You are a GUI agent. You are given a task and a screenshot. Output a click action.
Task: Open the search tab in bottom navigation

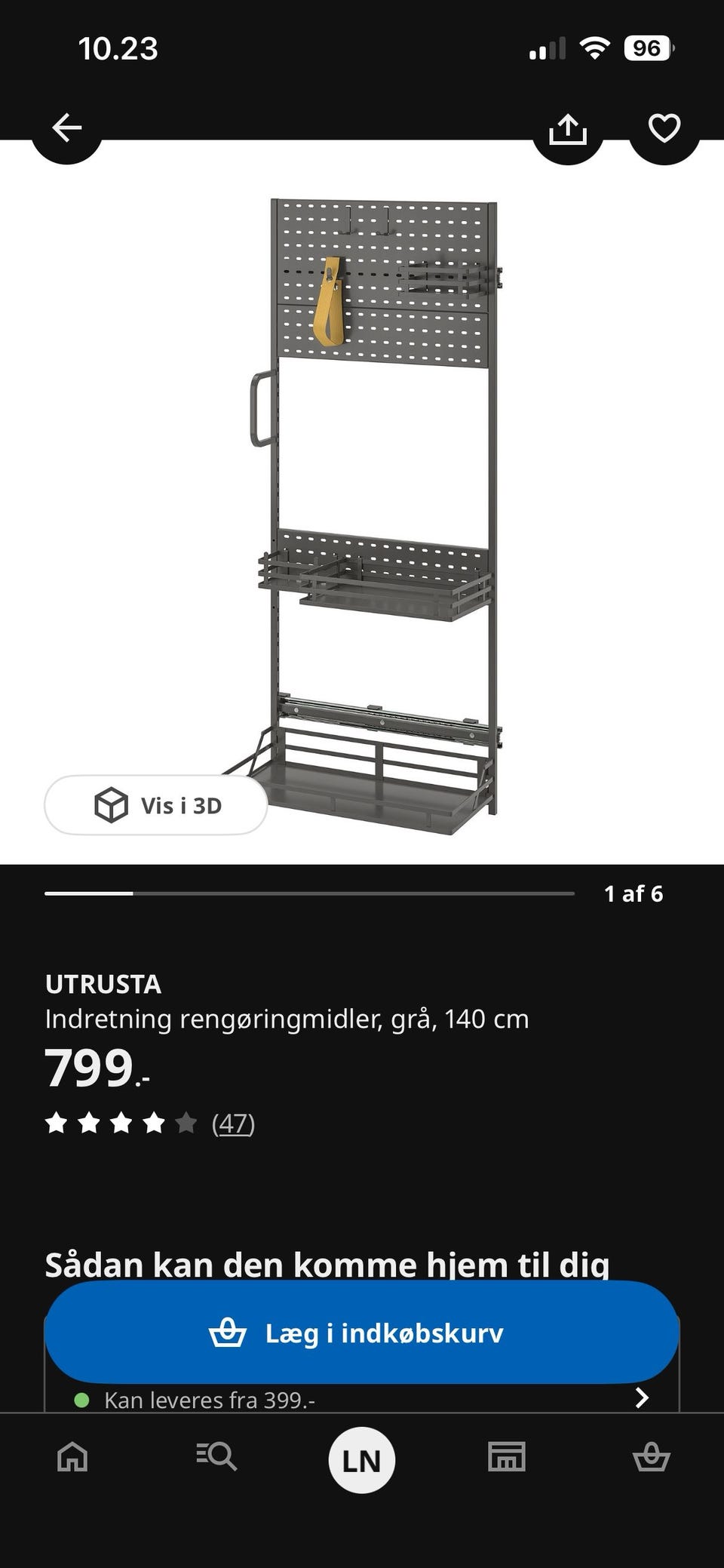(x=217, y=1456)
